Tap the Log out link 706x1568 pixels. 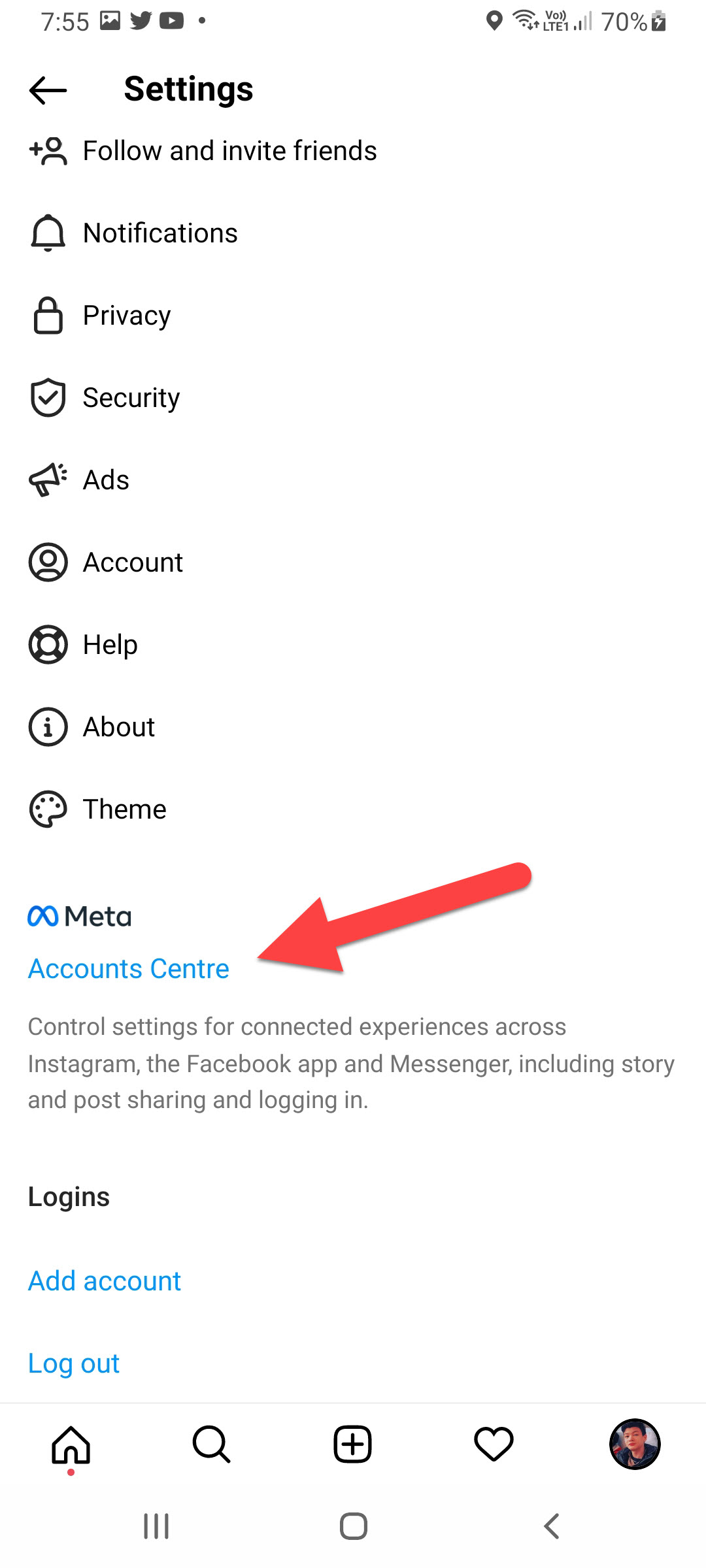point(74,1364)
